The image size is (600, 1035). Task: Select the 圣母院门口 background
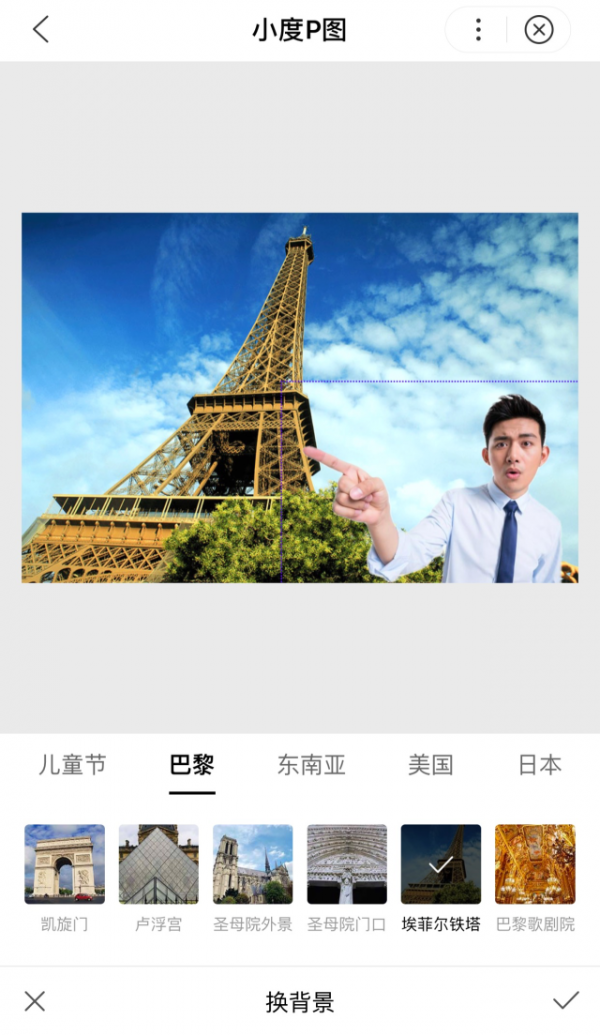346,864
